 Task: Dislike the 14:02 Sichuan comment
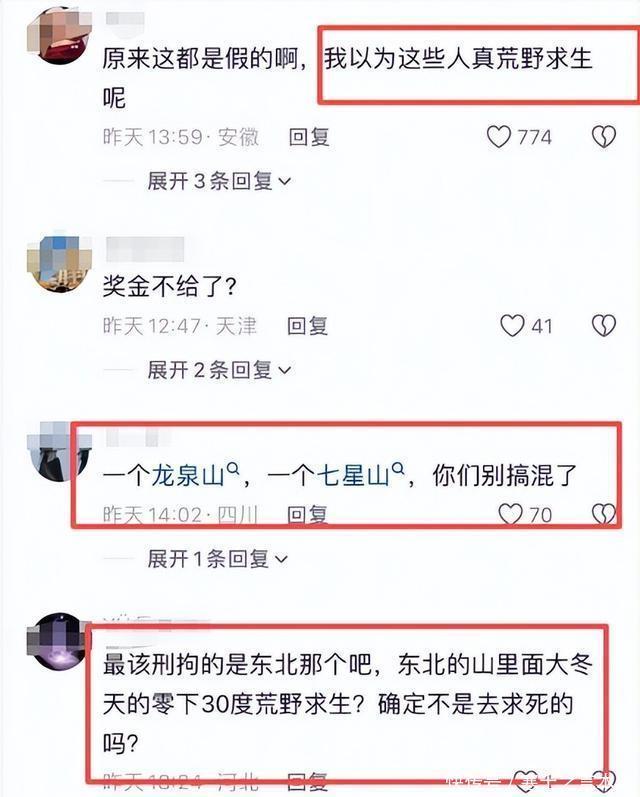pos(603,514)
